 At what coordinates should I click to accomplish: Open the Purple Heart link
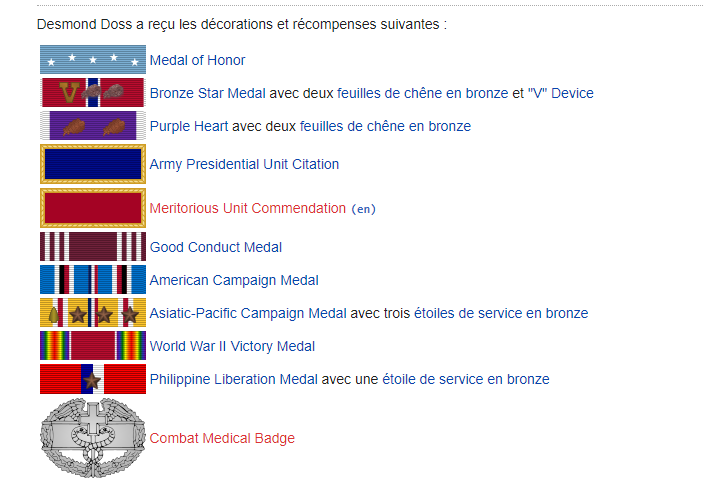tap(189, 126)
